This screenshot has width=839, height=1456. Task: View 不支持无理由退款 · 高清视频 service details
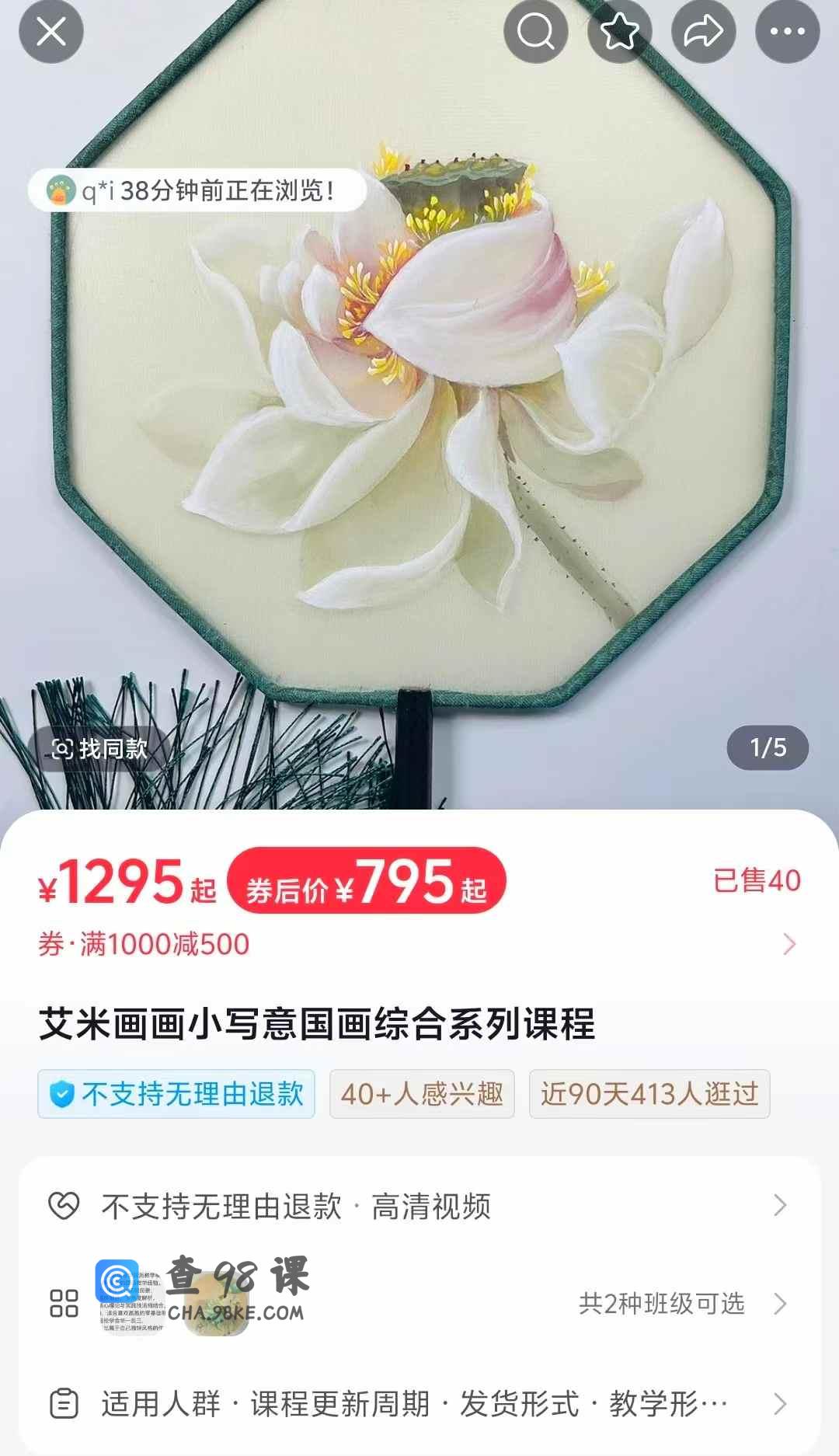tap(418, 1206)
